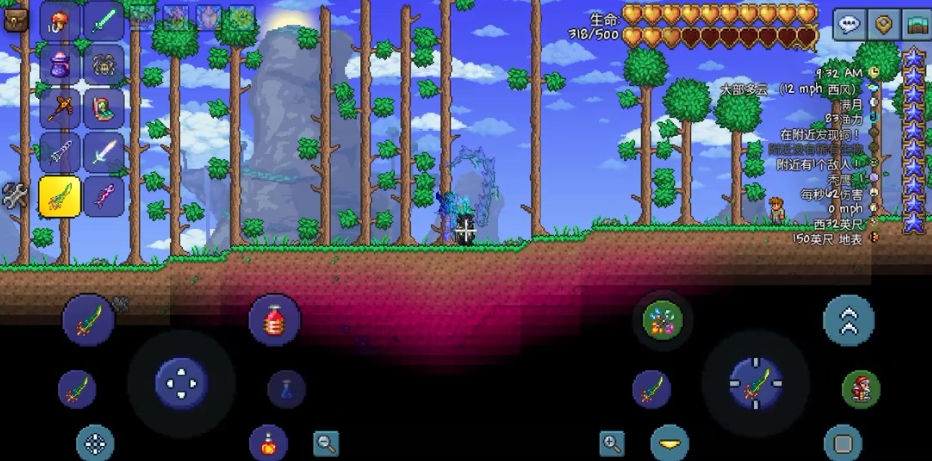Image resolution: width=932 pixels, height=461 pixels.
Task: Select the mushroom hotbar slot
Action: [x=60, y=21]
